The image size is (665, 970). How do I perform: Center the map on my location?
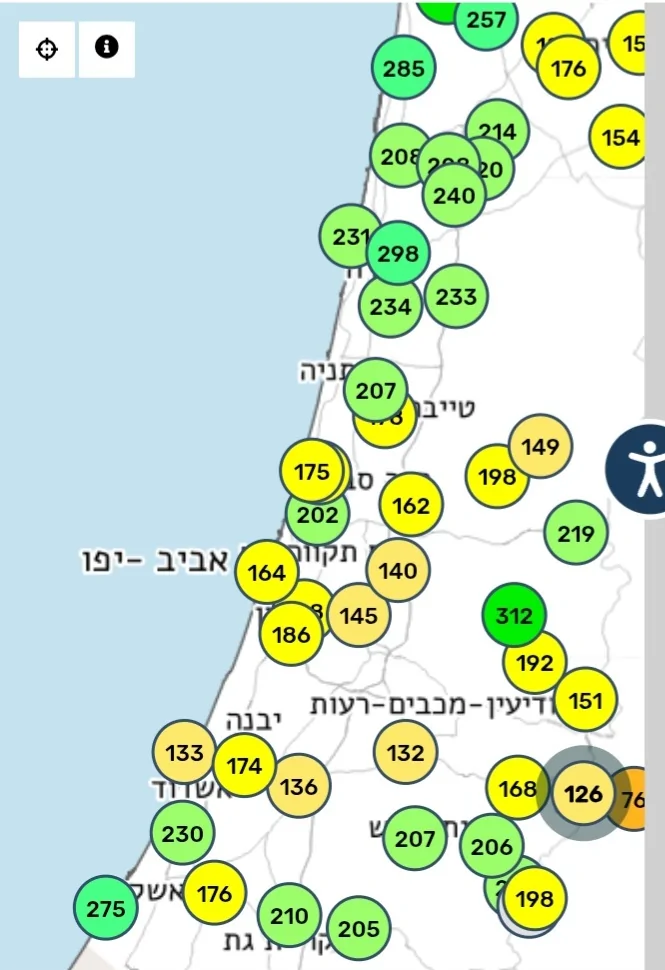(x=47, y=49)
